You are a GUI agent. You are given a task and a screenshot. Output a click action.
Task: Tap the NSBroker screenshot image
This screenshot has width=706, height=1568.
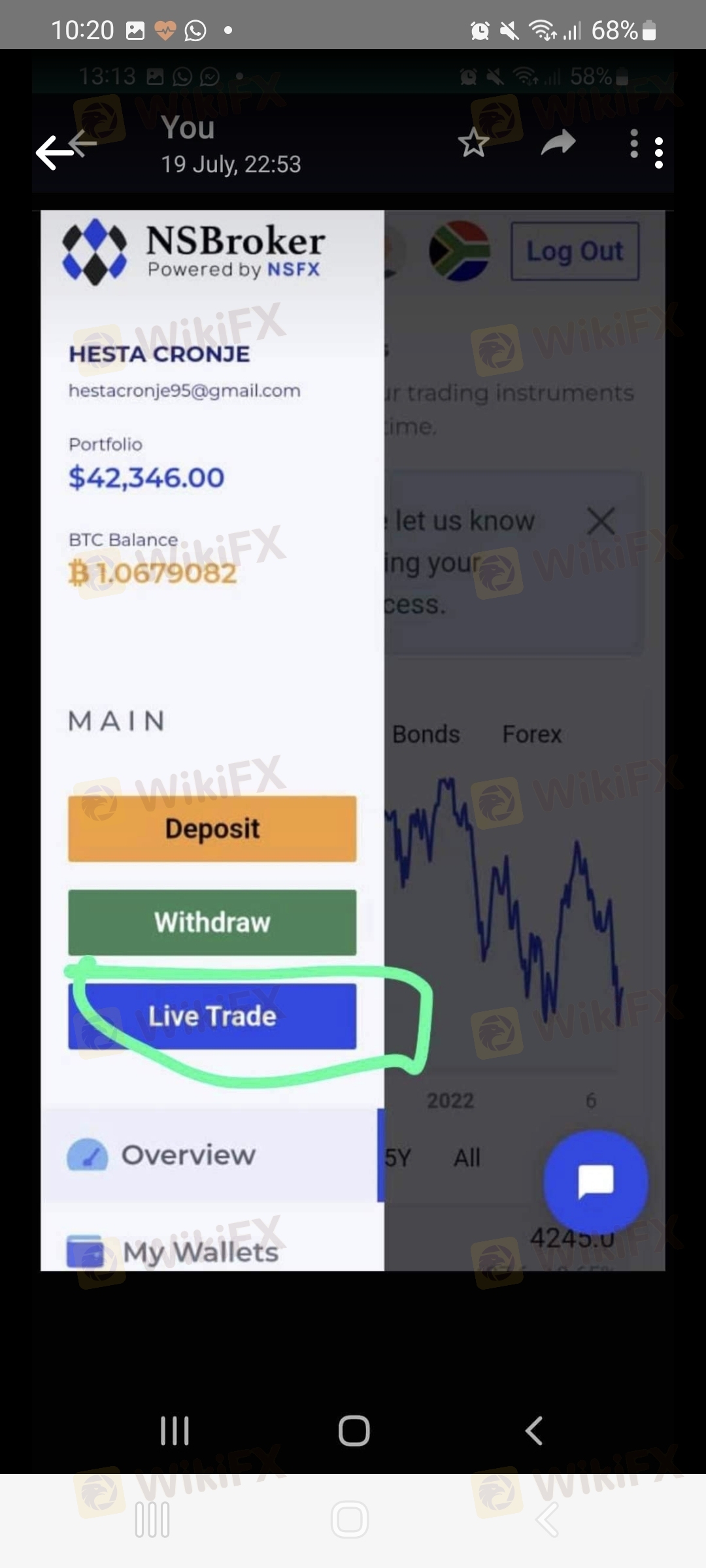coord(353,740)
